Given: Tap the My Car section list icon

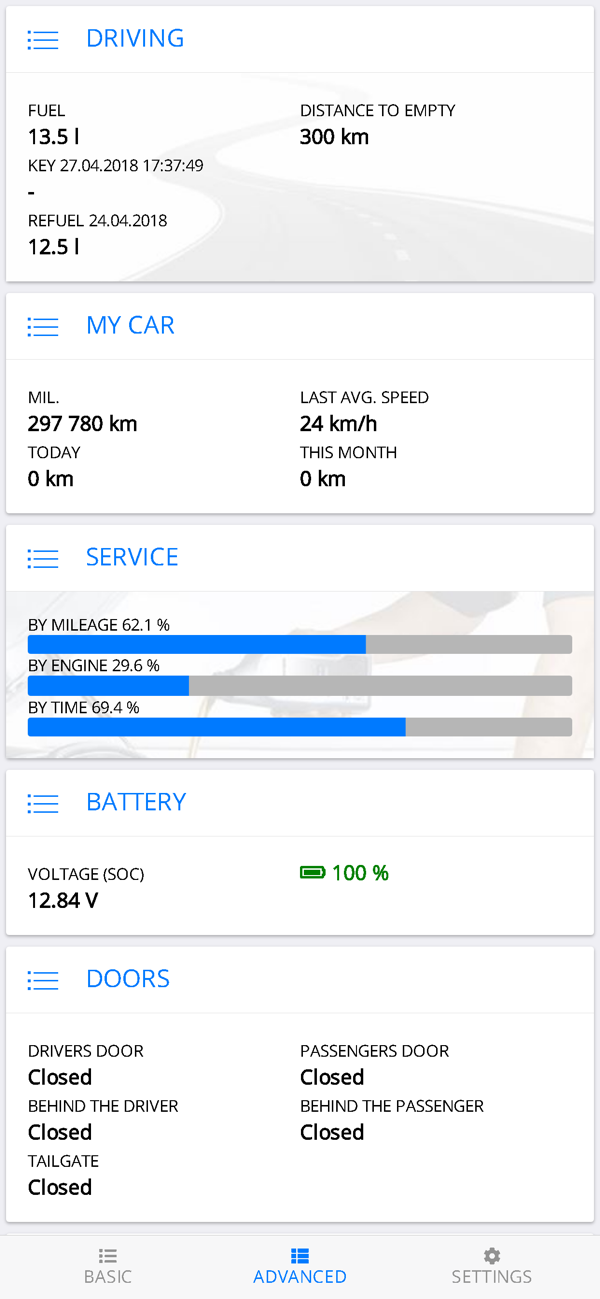Looking at the screenshot, I should [43, 326].
